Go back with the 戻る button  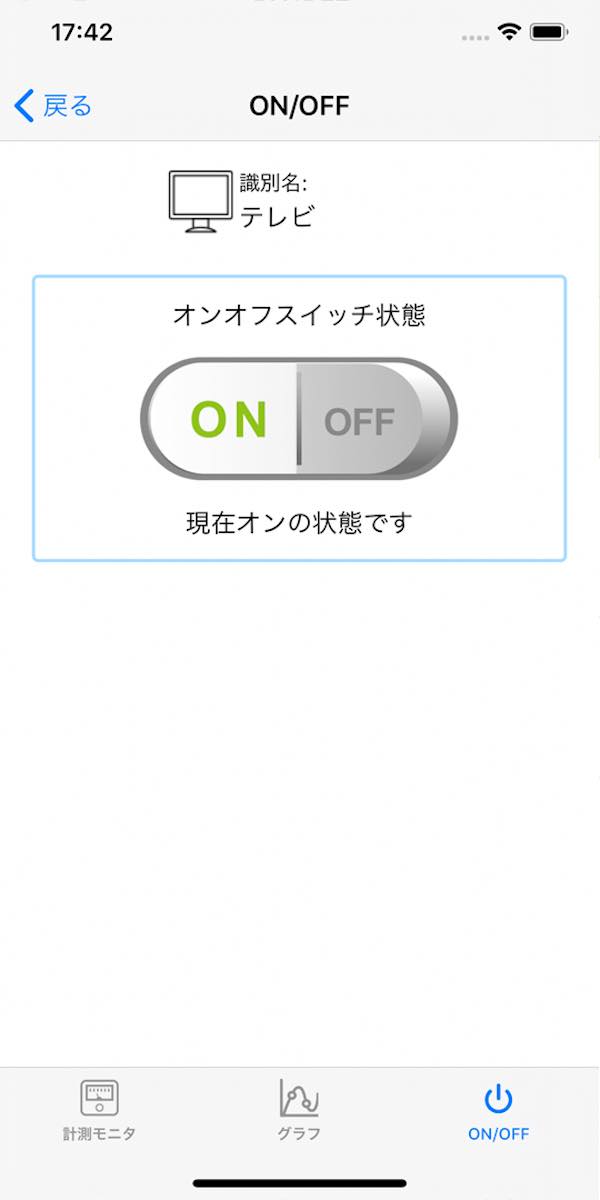pos(54,105)
